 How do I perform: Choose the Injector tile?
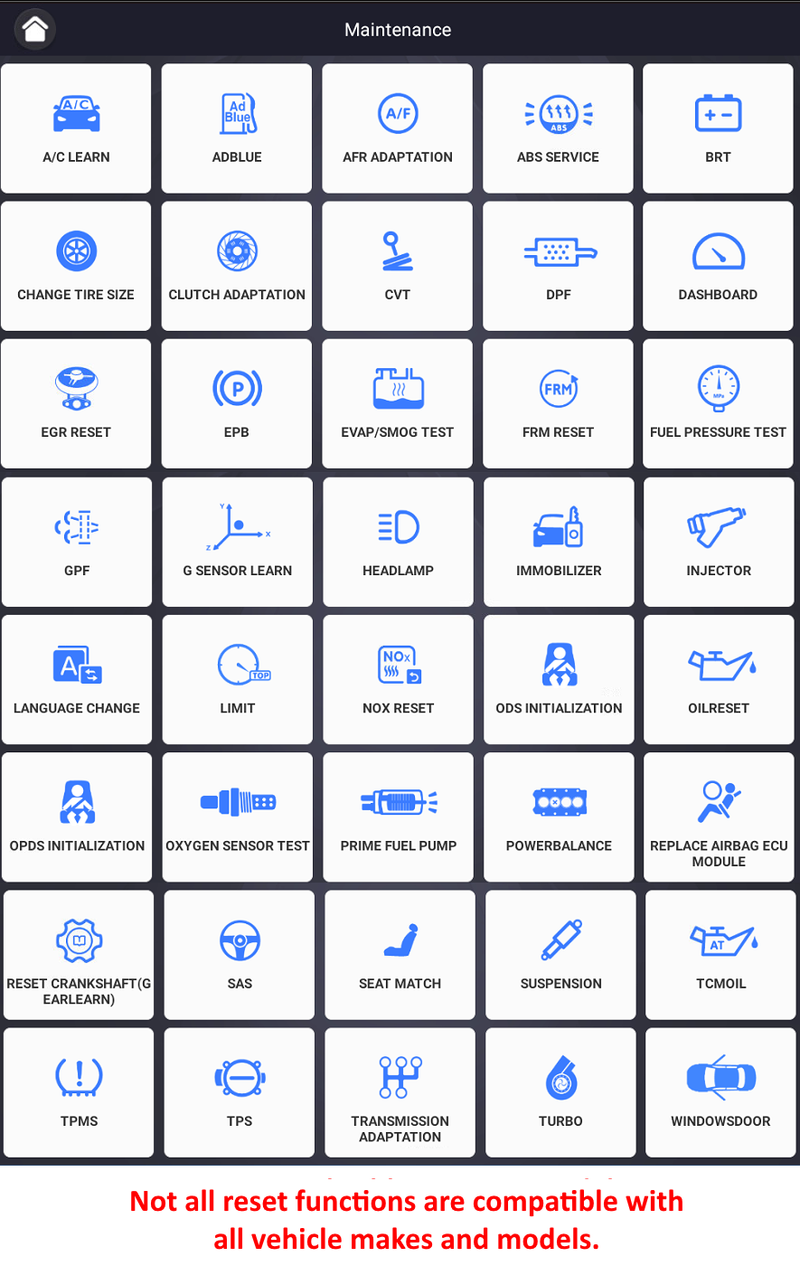pos(718,542)
